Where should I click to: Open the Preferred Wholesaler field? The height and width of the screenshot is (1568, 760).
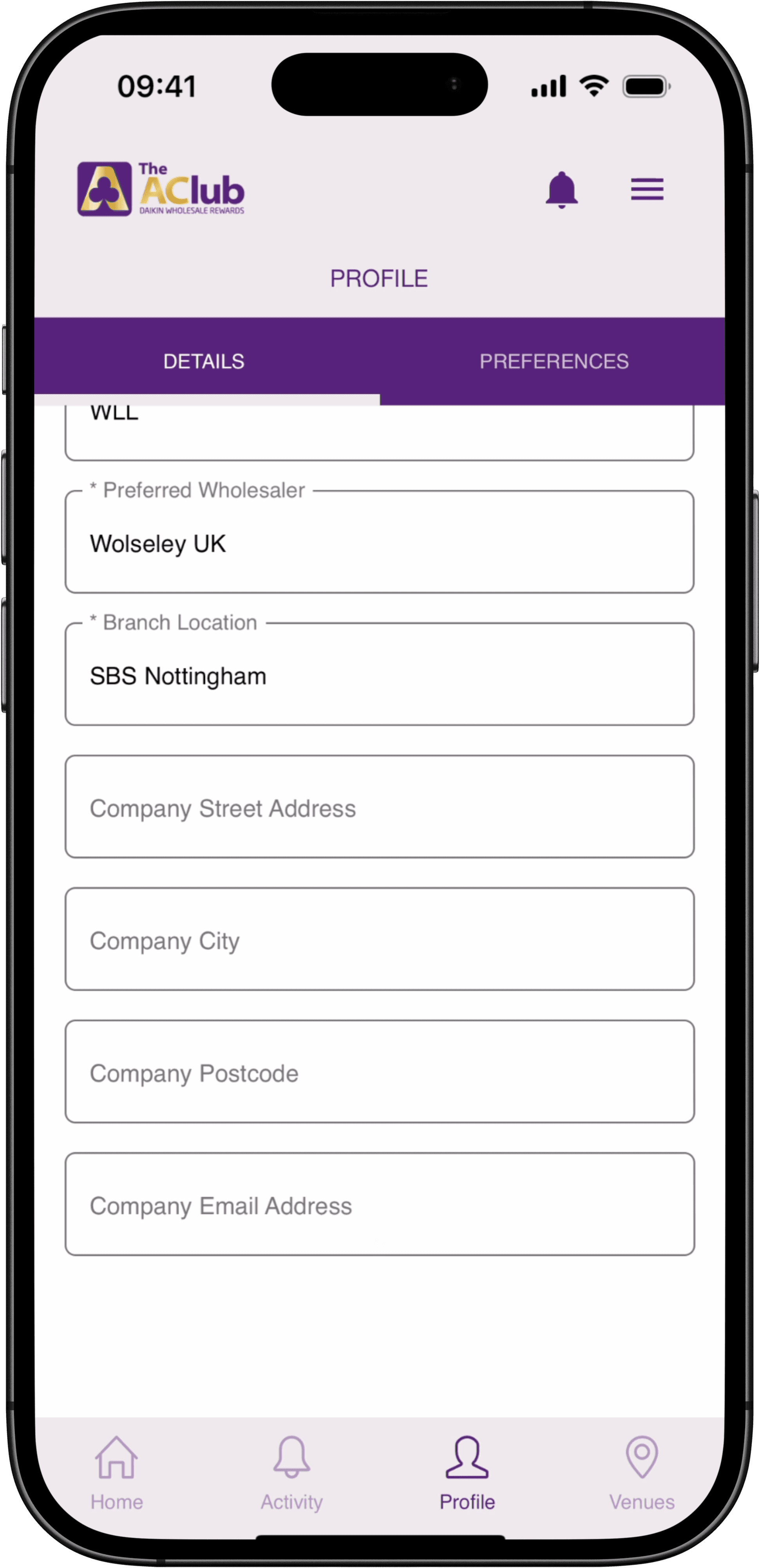(x=379, y=543)
